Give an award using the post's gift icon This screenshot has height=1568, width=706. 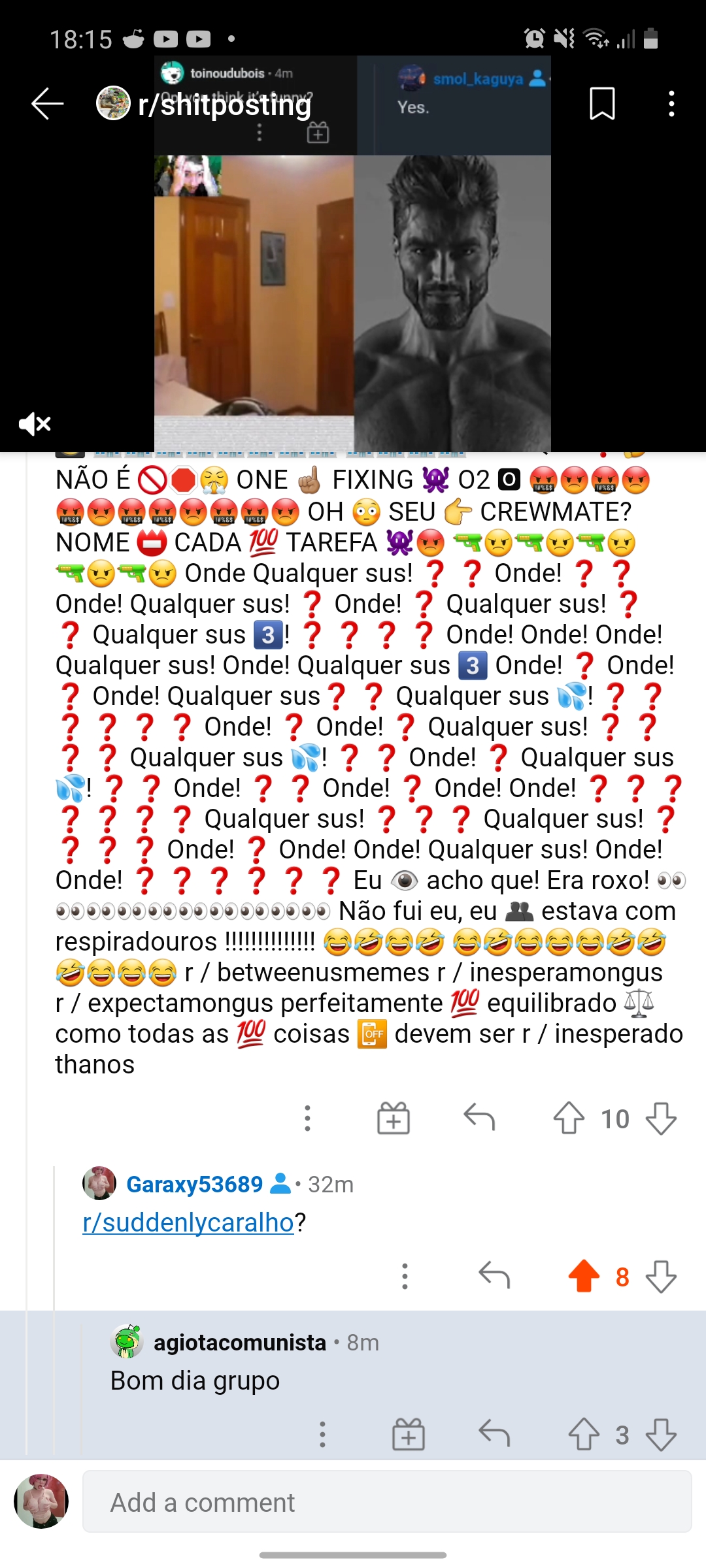point(392,1118)
